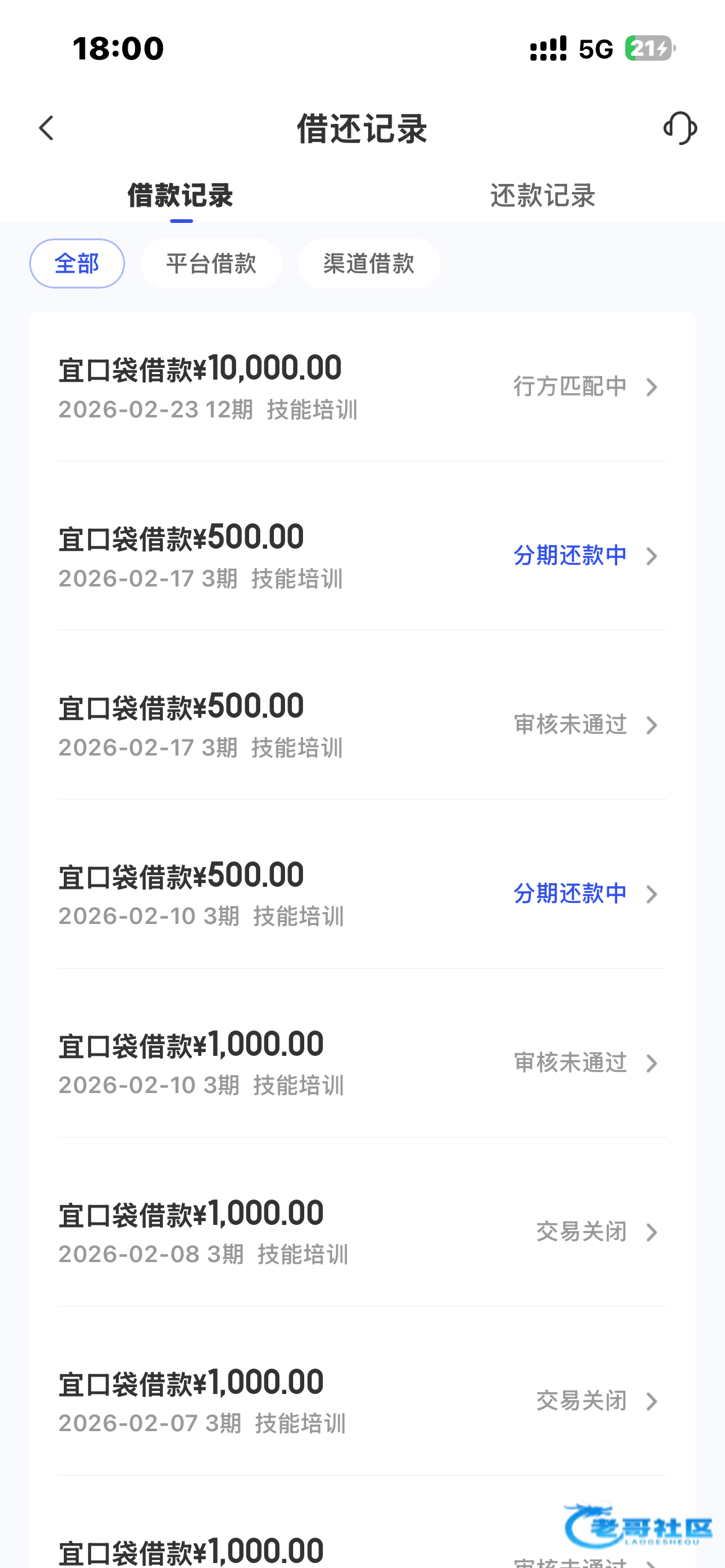Switch to the 还款记录 tab
Viewport: 725px width, 1568px height.
pos(543,196)
